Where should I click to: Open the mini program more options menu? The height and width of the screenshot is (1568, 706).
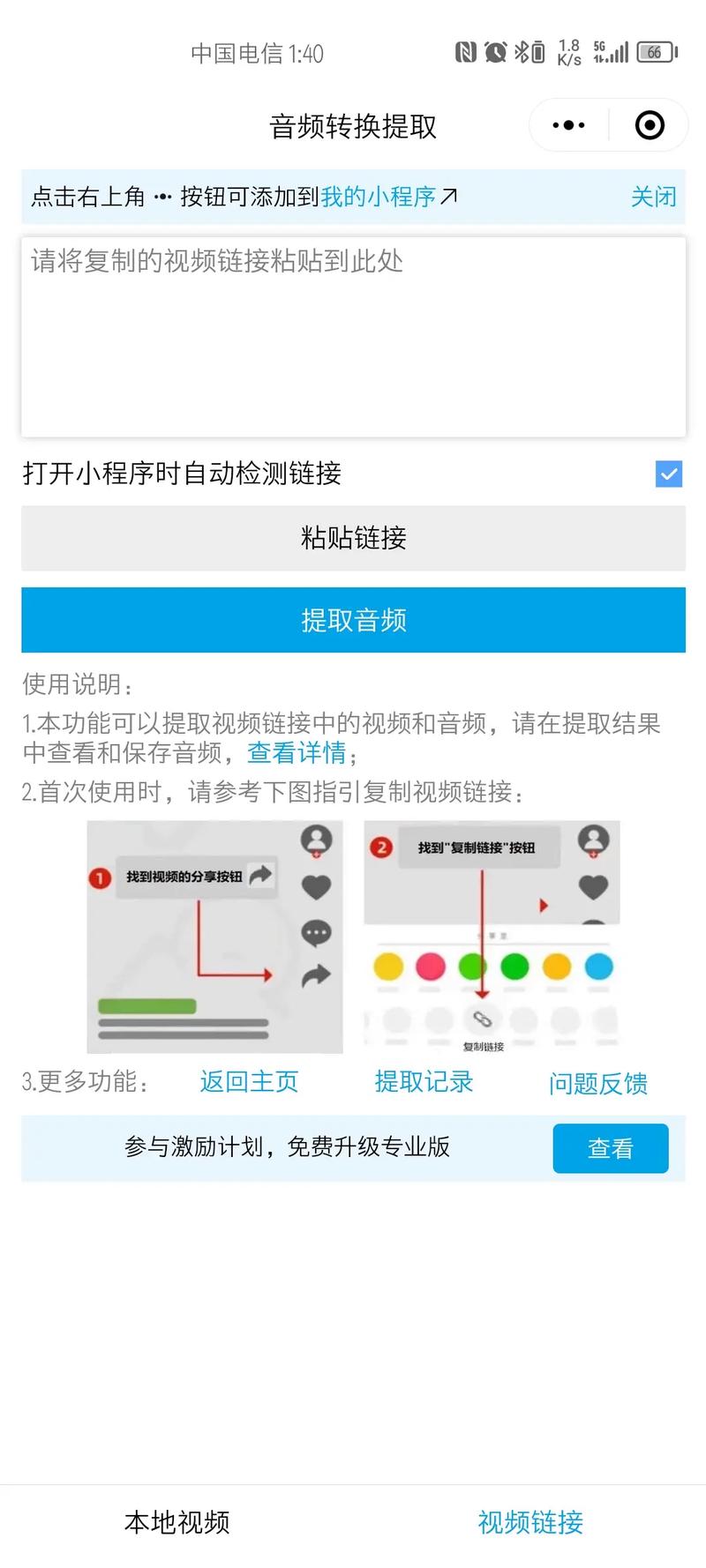coord(567,125)
